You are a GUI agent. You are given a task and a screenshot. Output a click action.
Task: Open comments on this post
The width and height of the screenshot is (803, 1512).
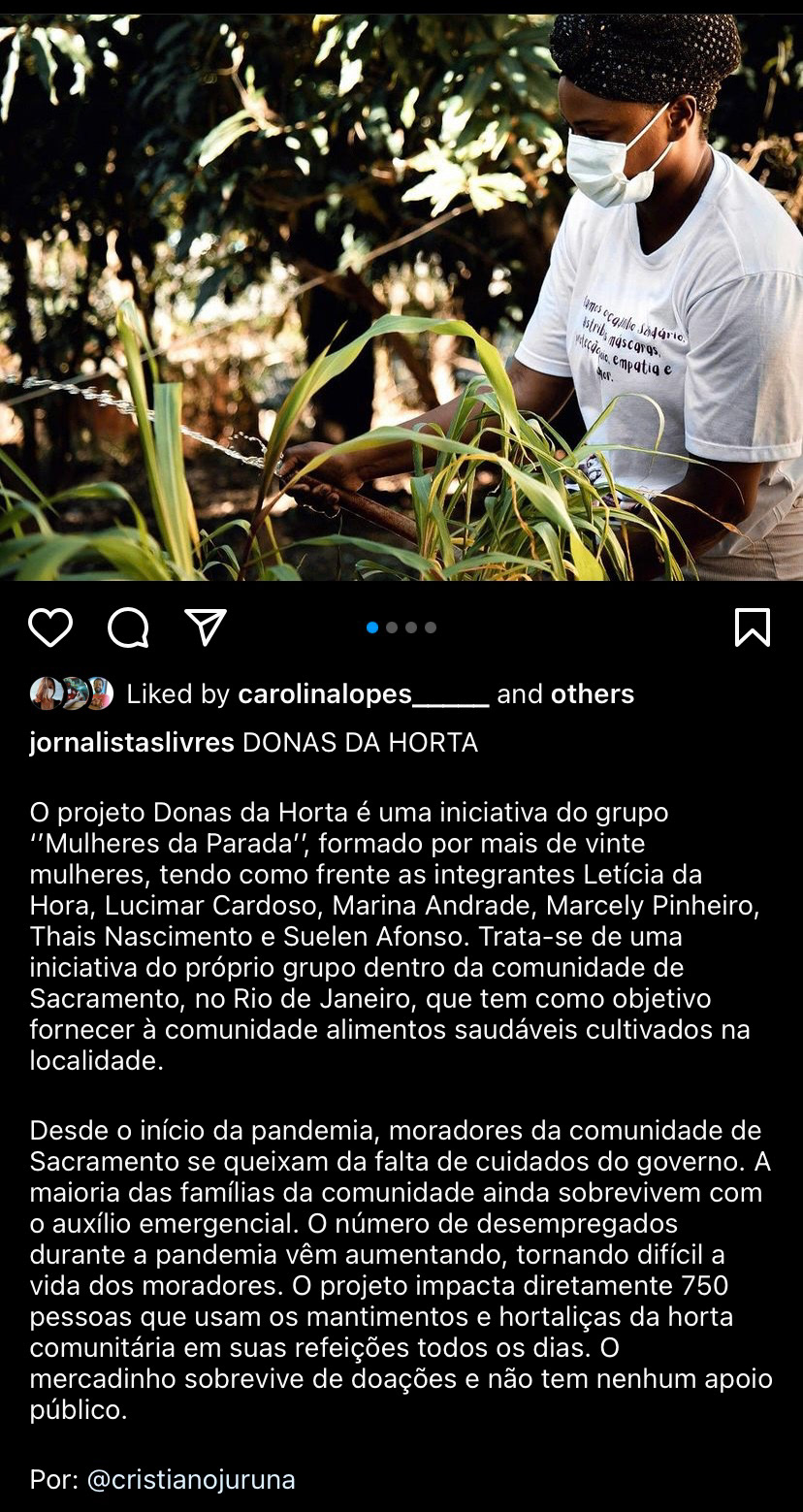[128, 627]
